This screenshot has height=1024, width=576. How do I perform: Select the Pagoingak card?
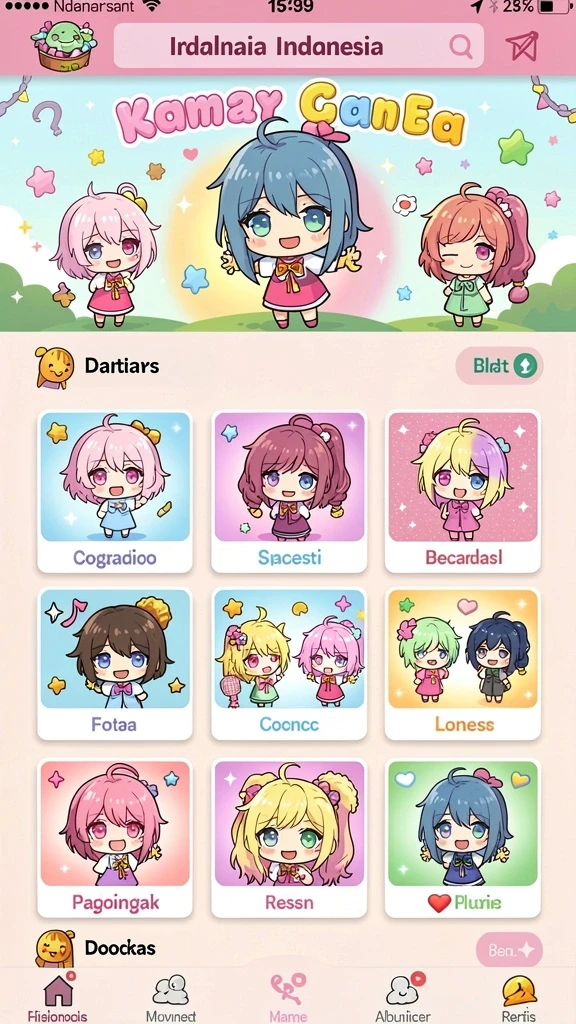115,839
